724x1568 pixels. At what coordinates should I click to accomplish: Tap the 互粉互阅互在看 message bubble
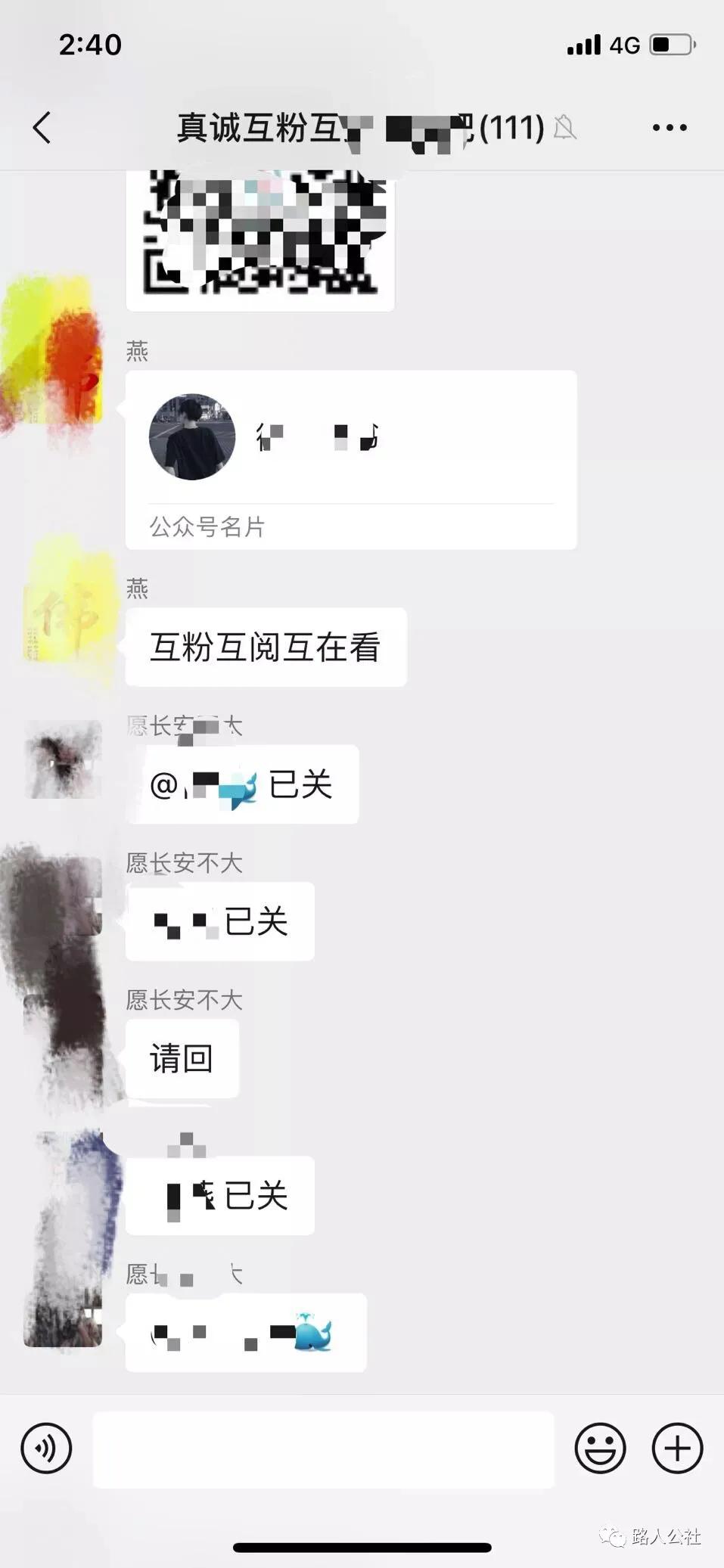pyautogui.click(x=264, y=646)
